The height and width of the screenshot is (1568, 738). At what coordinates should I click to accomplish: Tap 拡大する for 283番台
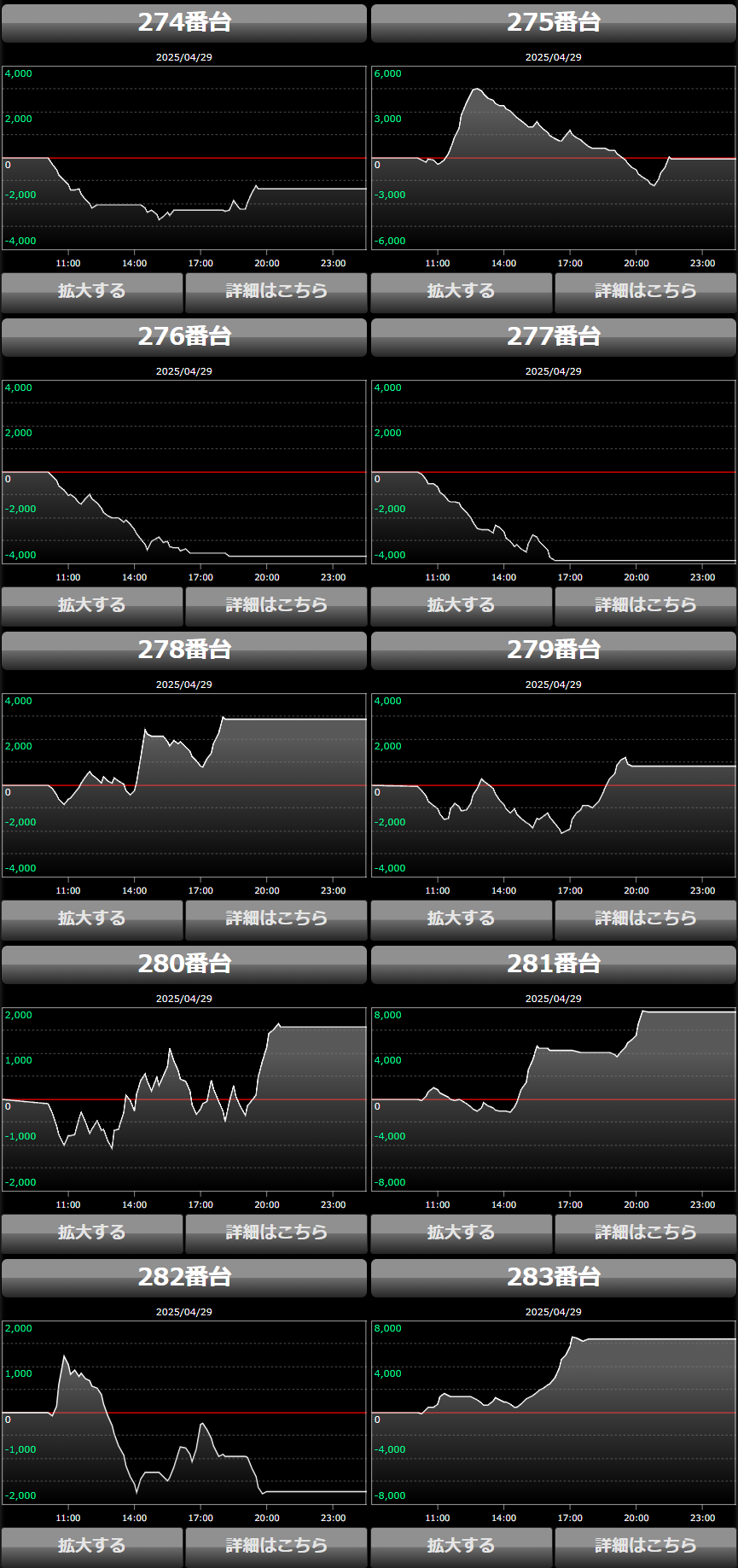(x=462, y=1546)
